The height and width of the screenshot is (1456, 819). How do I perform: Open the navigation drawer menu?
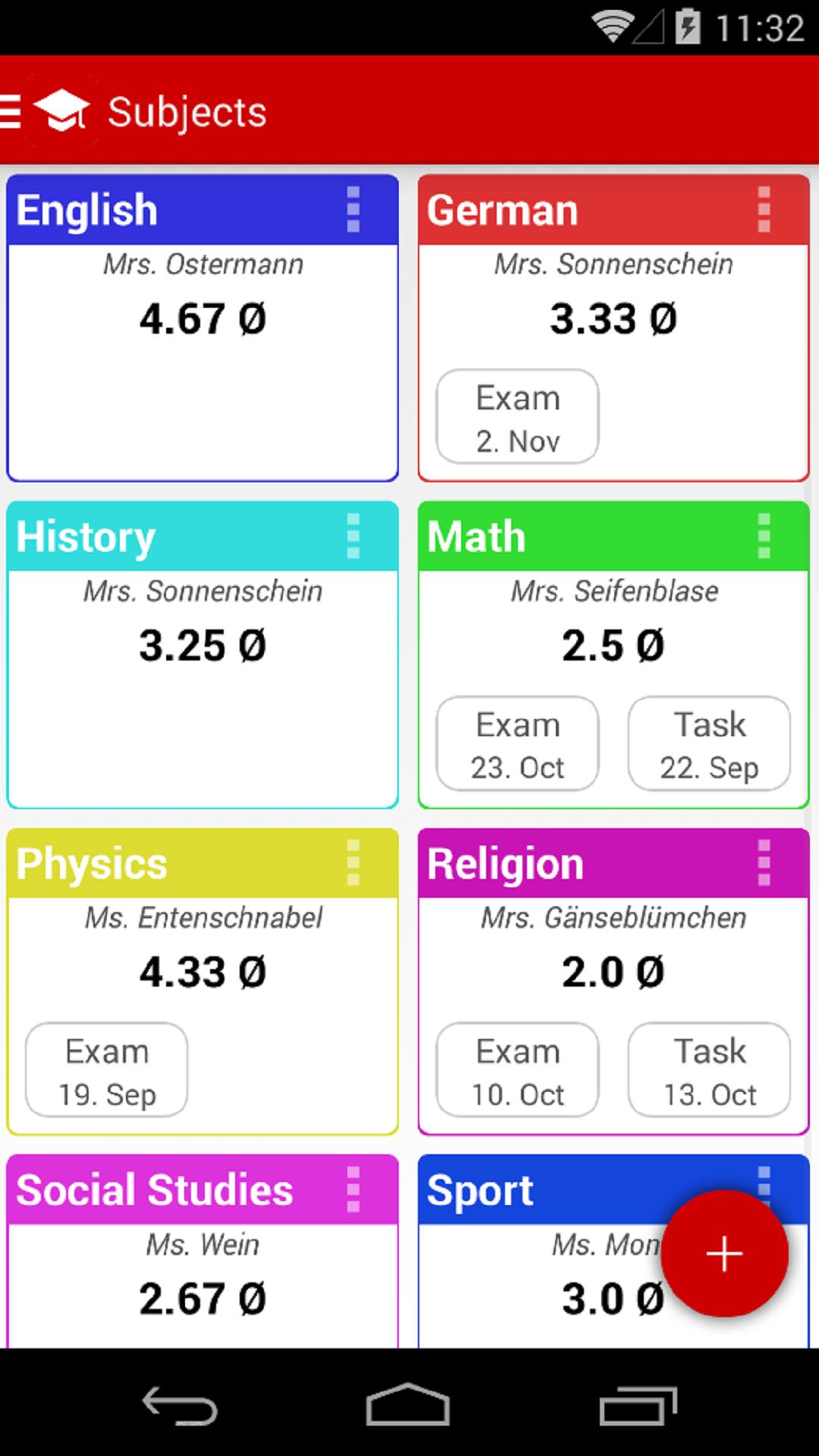pos(12,111)
